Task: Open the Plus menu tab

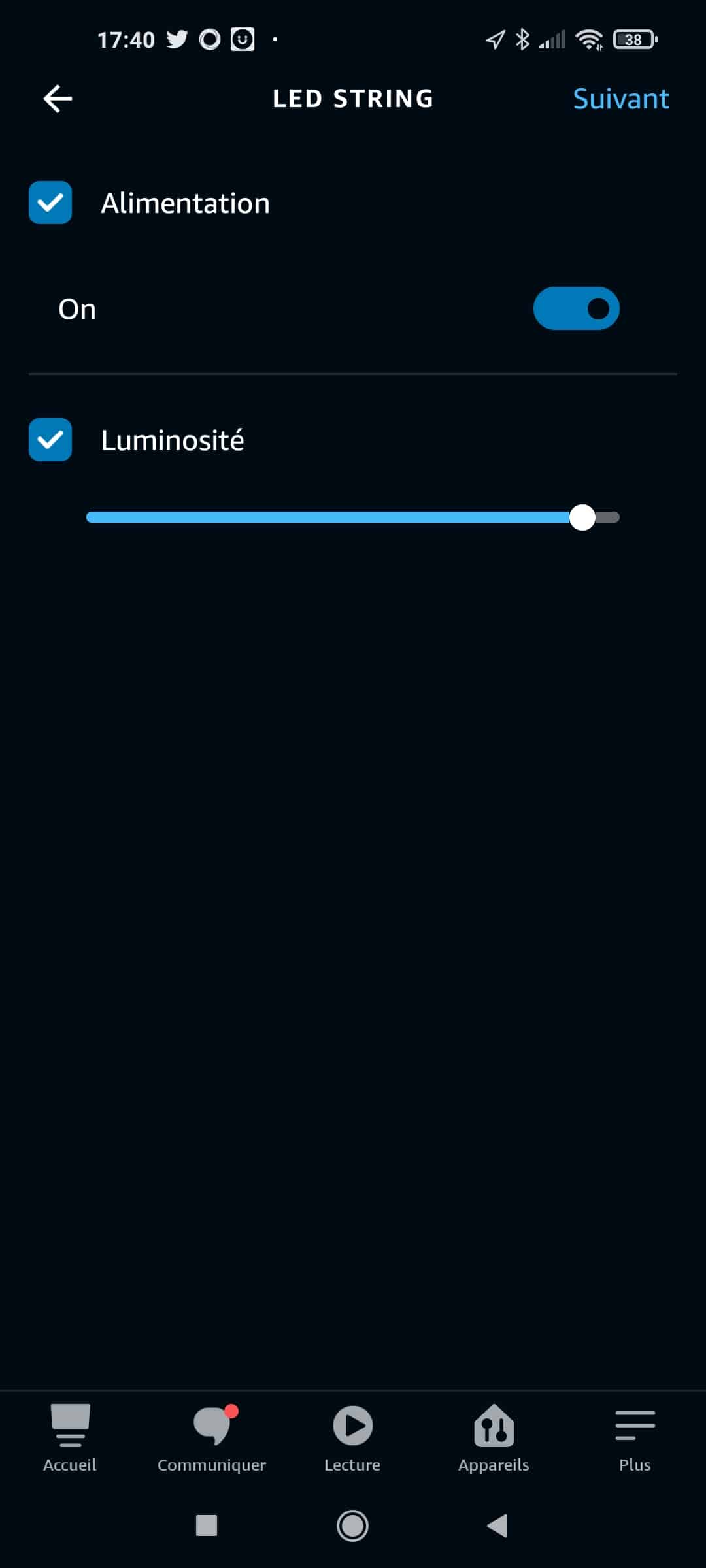Action: click(635, 1438)
